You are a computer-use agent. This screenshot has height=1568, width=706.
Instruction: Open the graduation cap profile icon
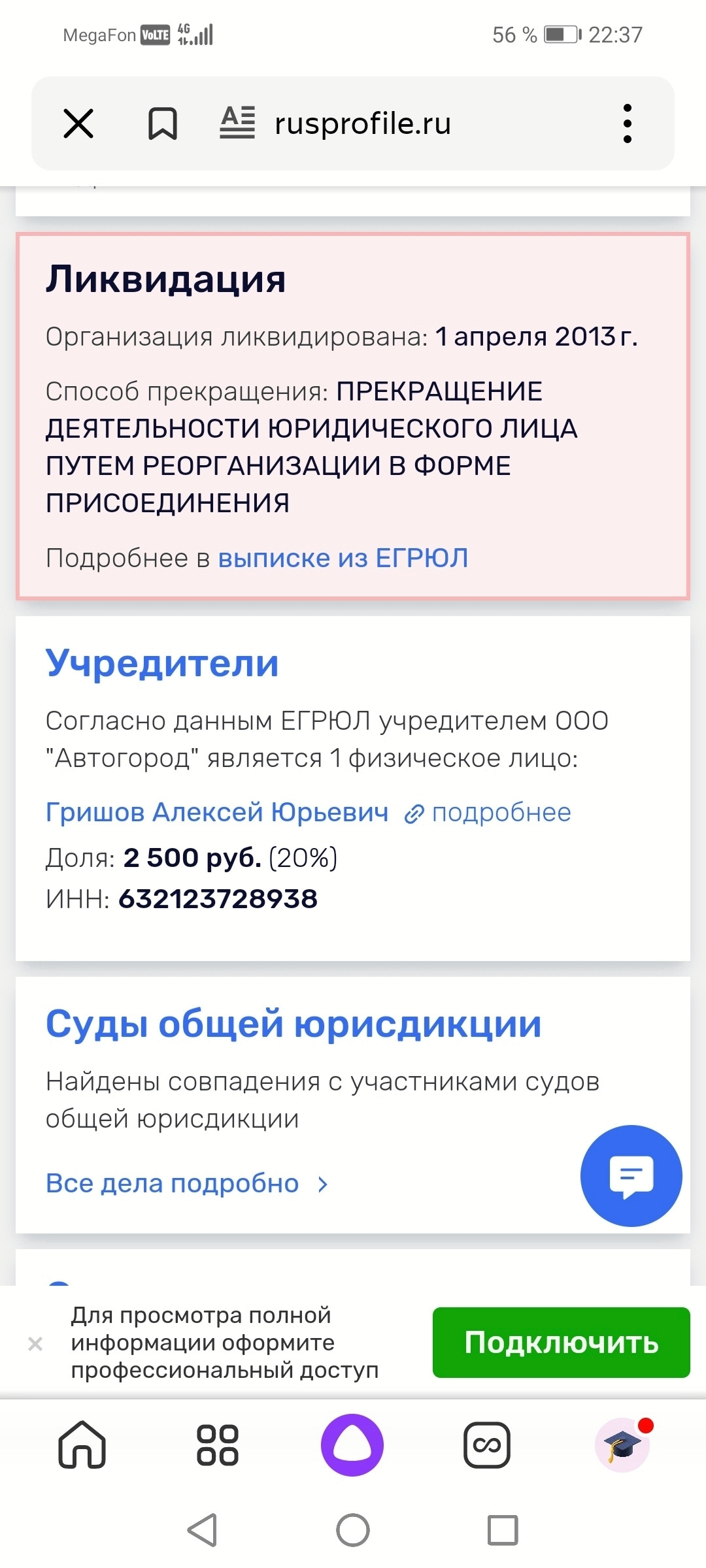coord(622,1445)
